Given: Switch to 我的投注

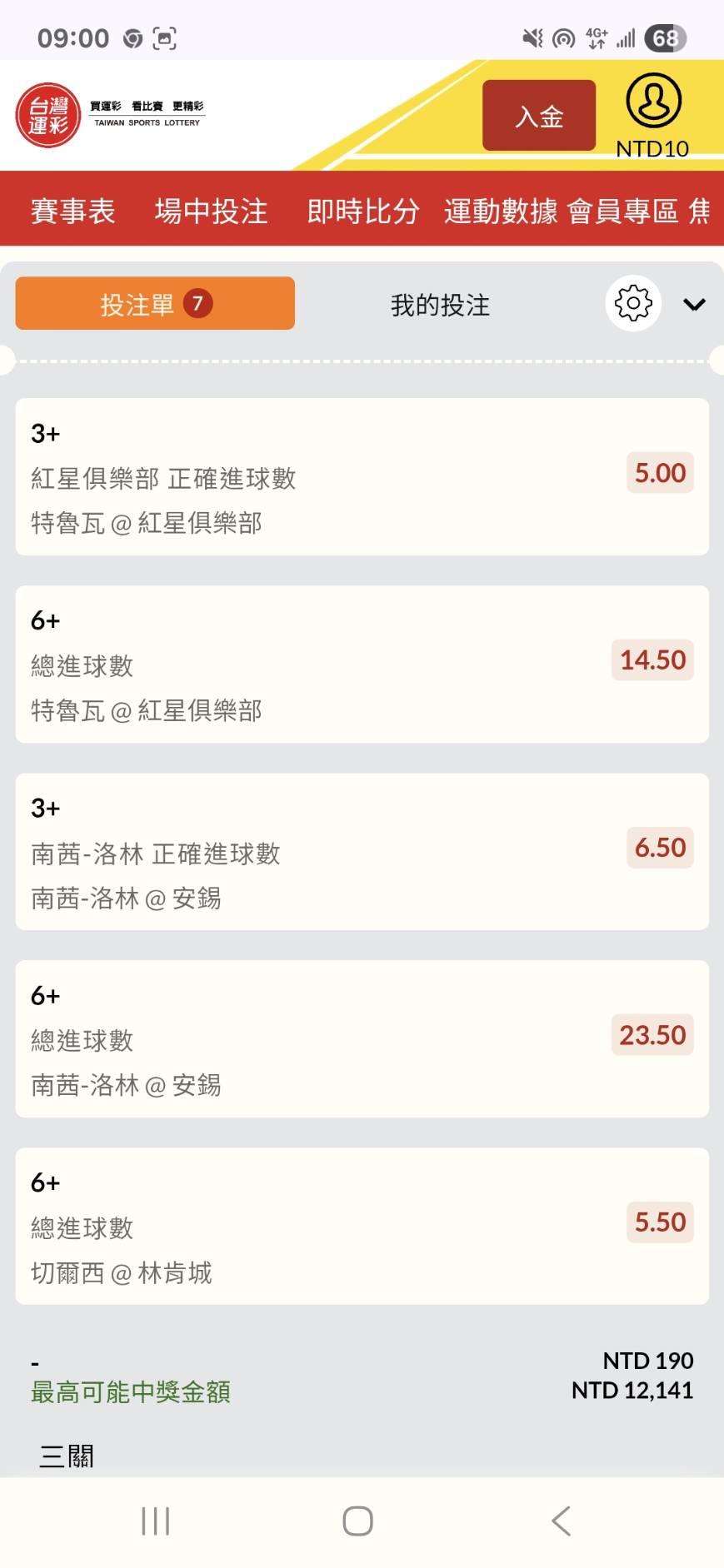Looking at the screenshot, I should (440, 305).
